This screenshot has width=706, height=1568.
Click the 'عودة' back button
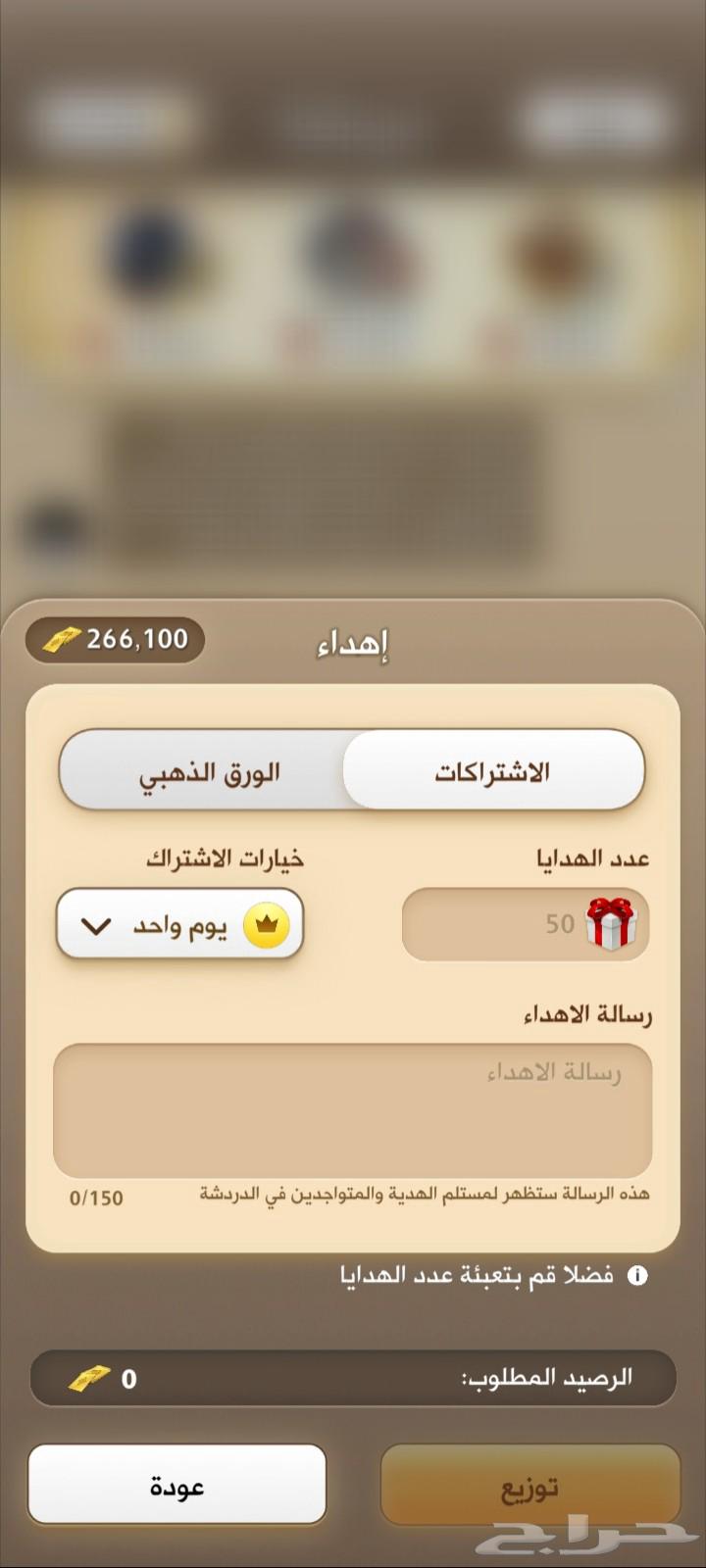(x=176, y=1483)
